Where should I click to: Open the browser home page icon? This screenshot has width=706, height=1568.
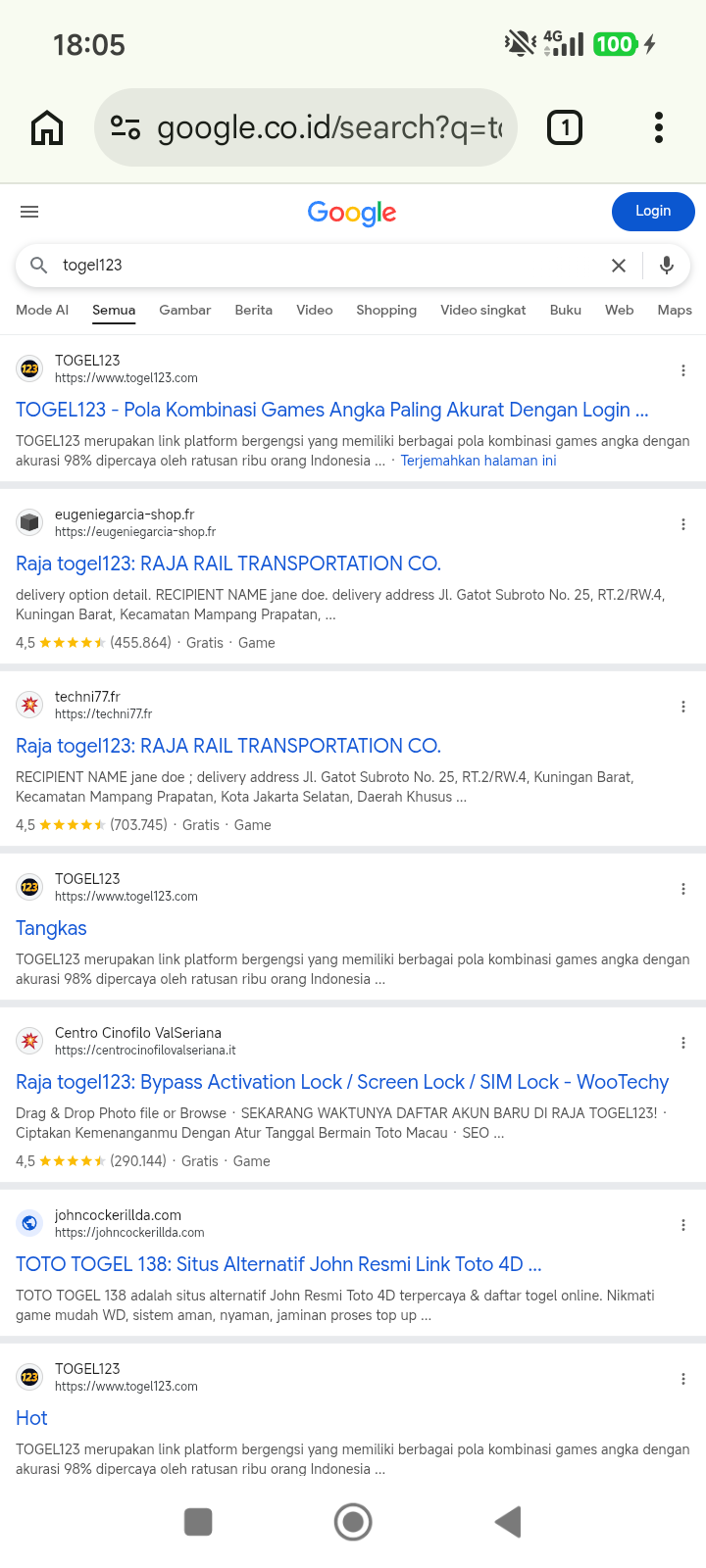[x=47, y=127]
